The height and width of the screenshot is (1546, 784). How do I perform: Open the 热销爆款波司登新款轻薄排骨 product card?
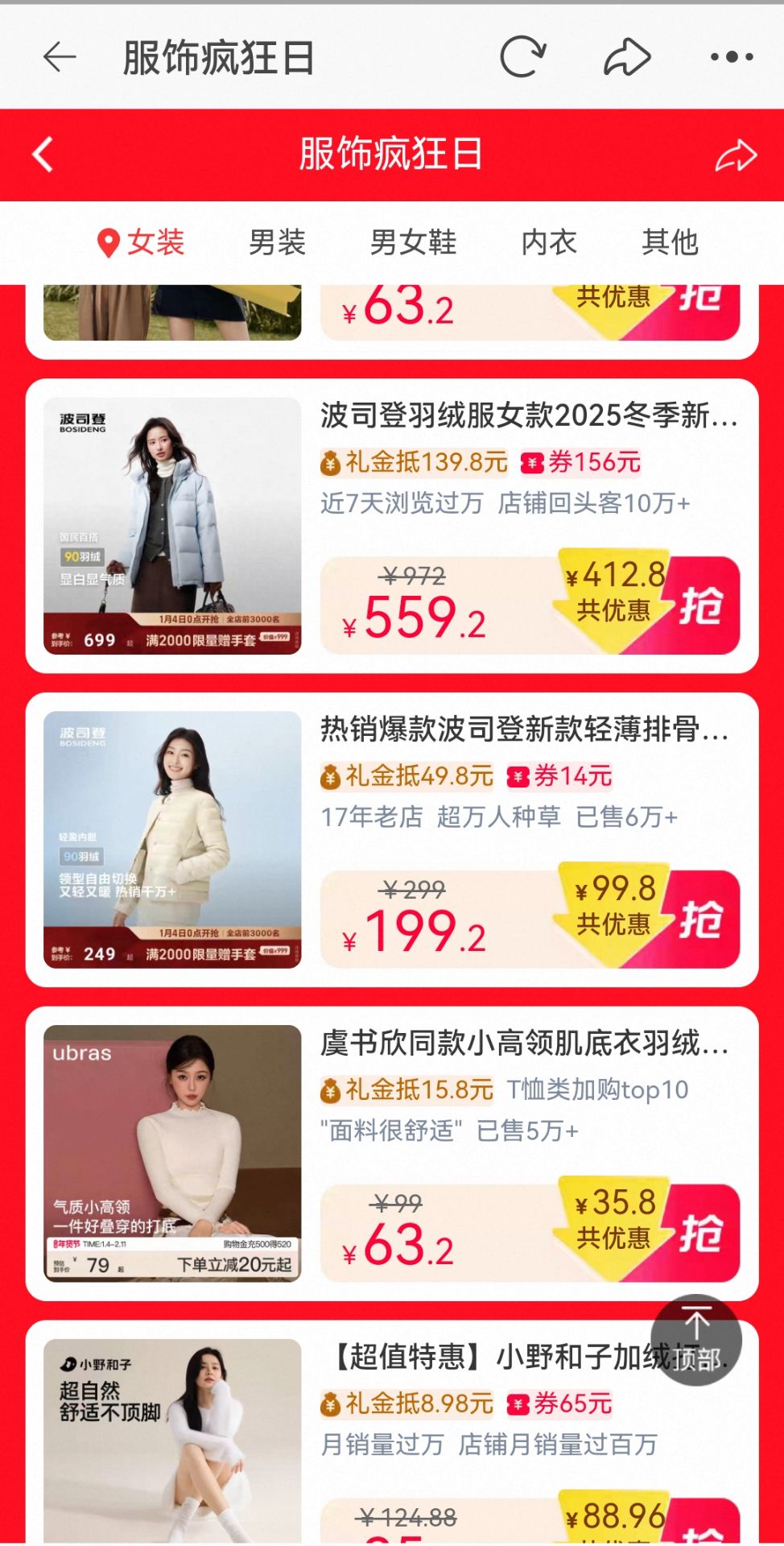523,730
